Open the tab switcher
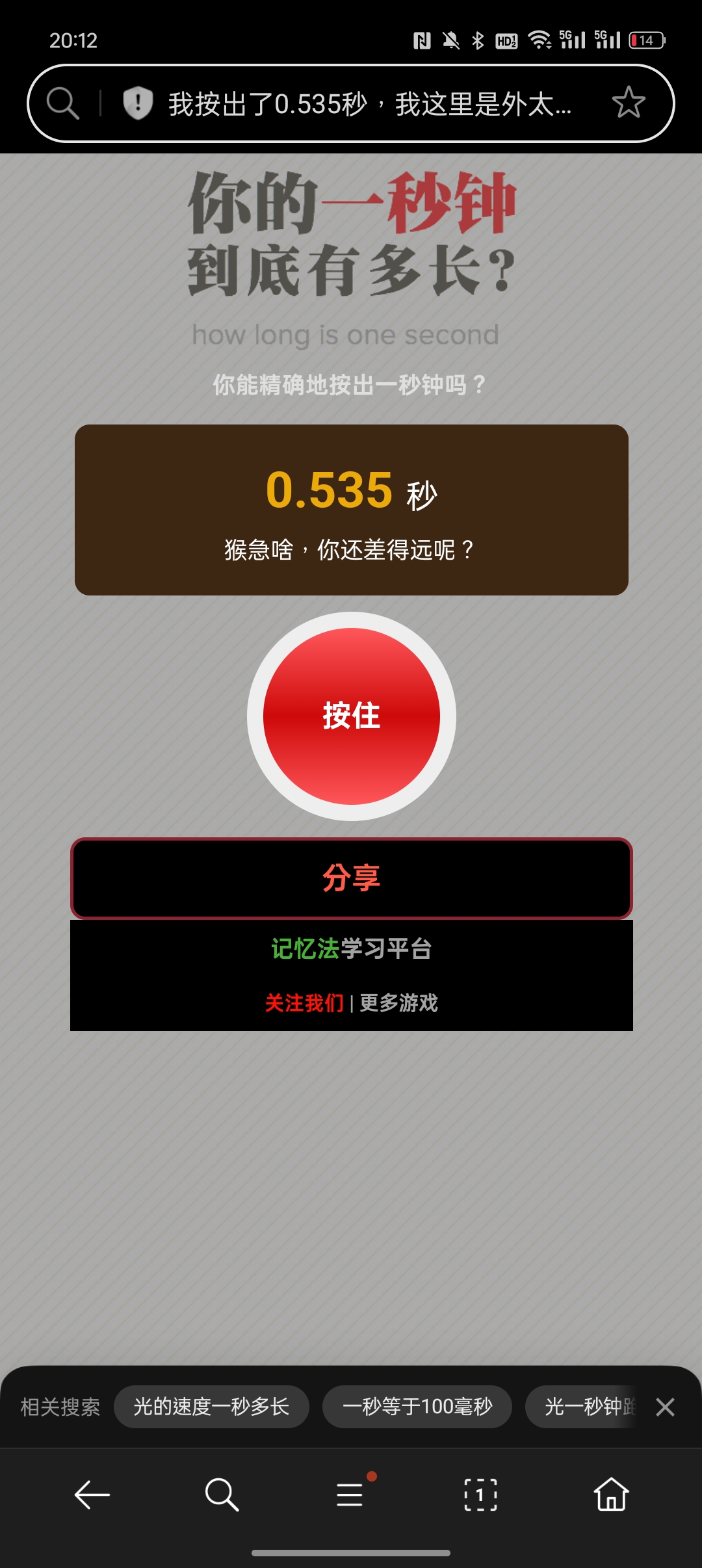 (480, 1495)
